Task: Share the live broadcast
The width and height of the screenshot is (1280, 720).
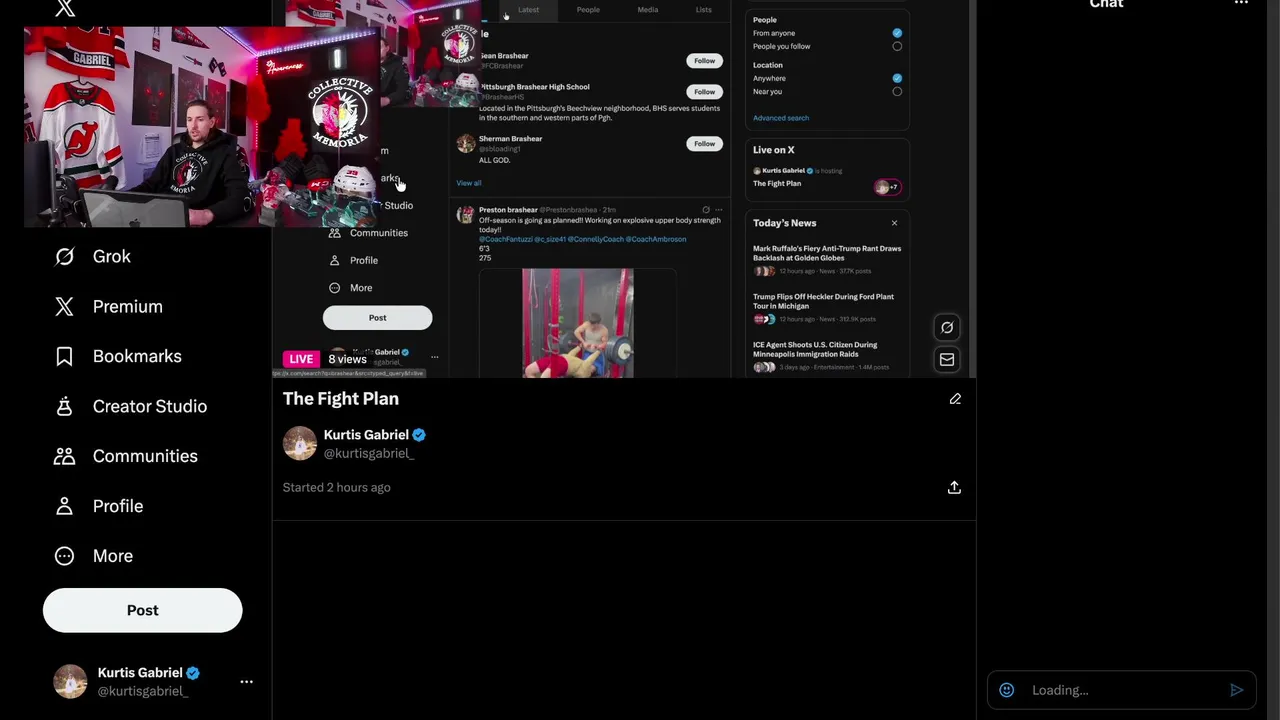Action: (954, 487)
